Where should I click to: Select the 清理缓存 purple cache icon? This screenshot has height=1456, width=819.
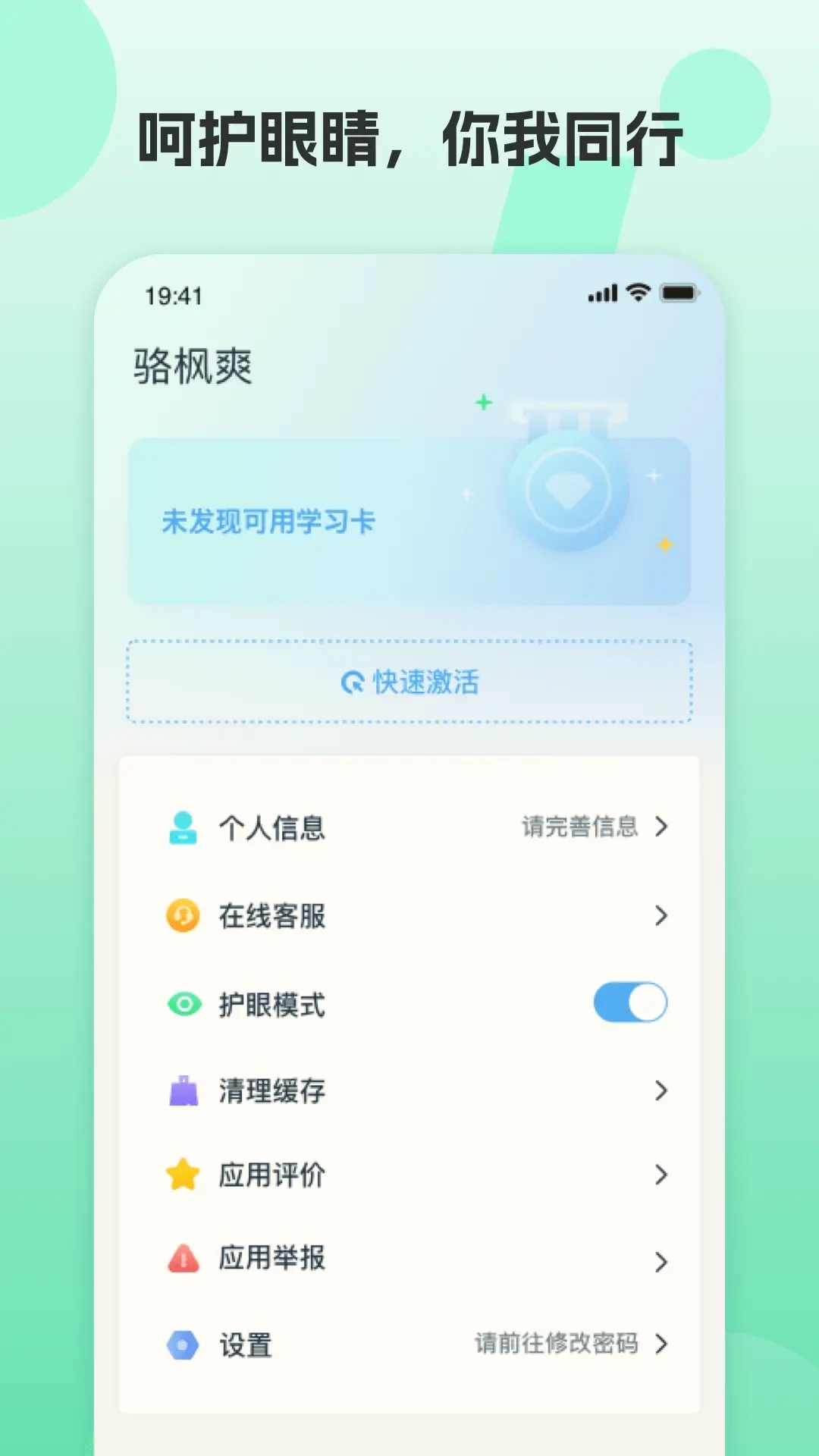pyautogui.click(x=182, y=1091)
